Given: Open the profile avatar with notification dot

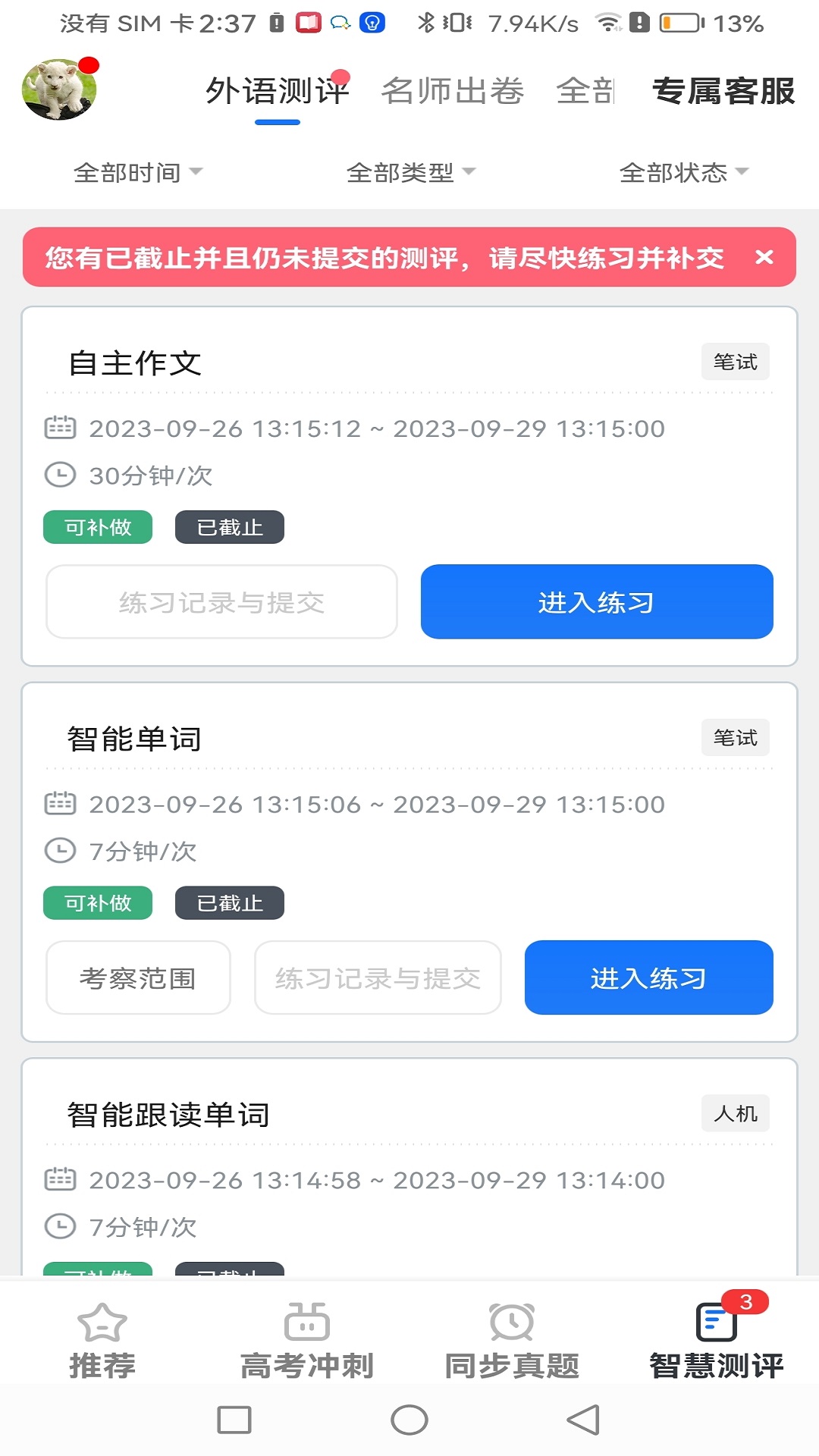Looking at the screenshot, I should [x=61, y=87].
